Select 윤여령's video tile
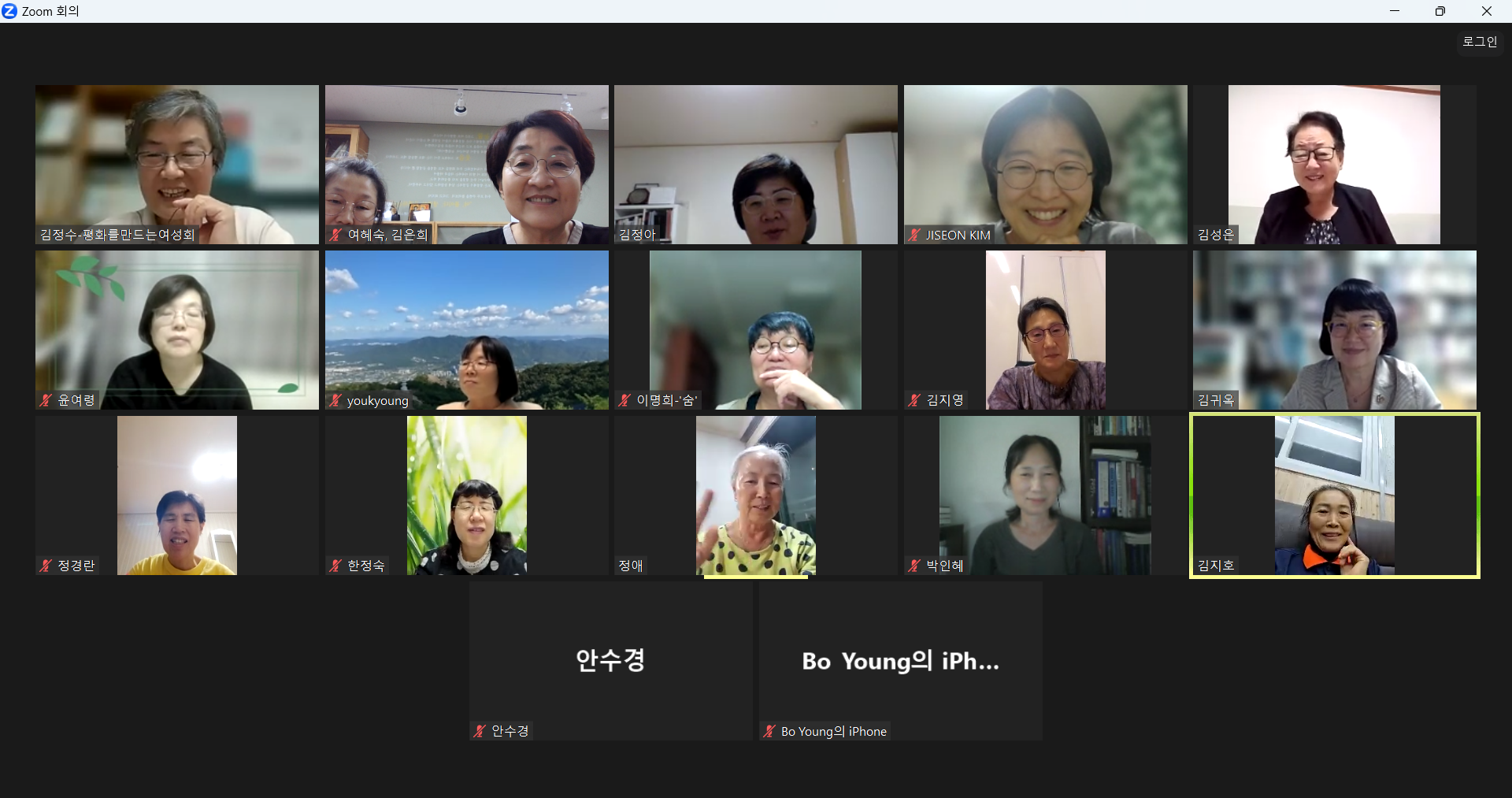 177,330
